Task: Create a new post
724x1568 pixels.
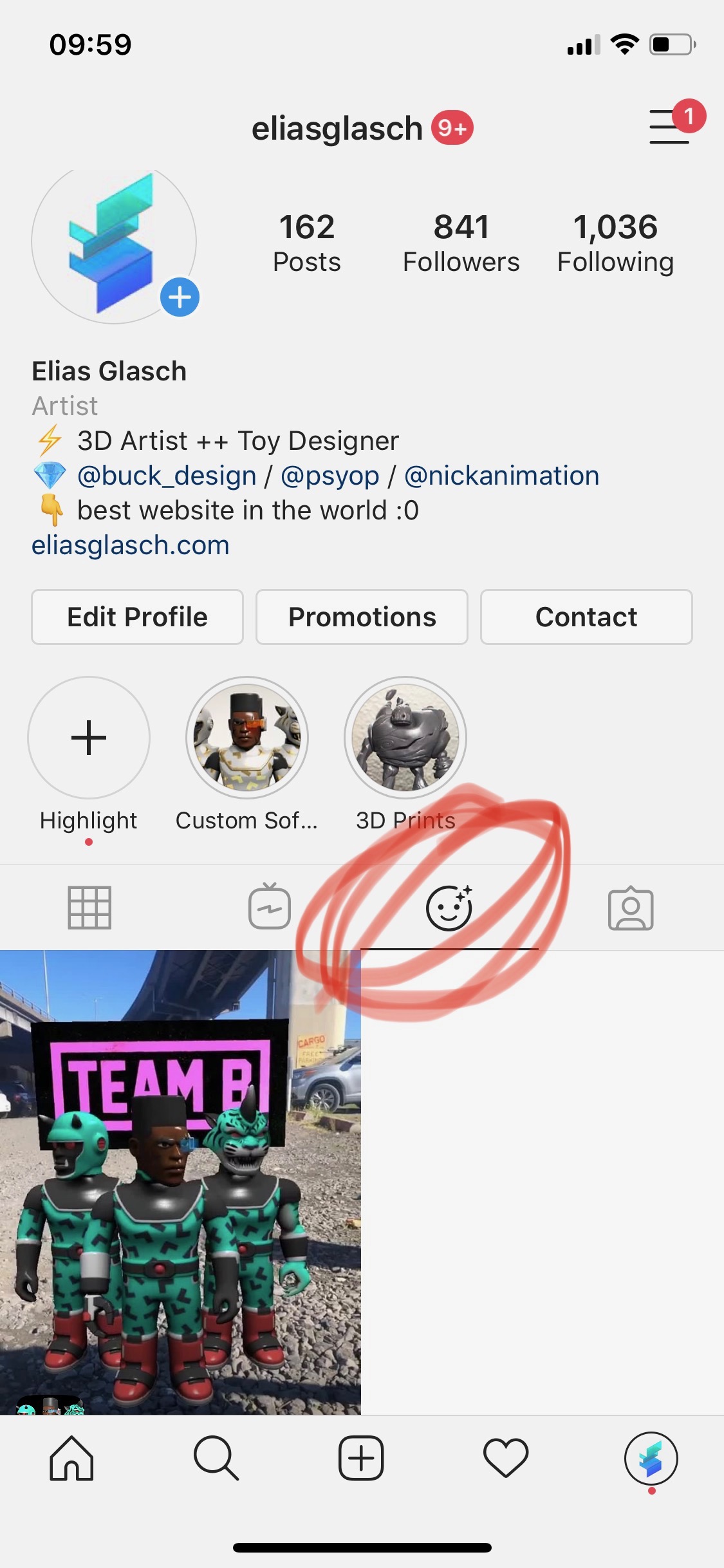Action: [361, 1459]
